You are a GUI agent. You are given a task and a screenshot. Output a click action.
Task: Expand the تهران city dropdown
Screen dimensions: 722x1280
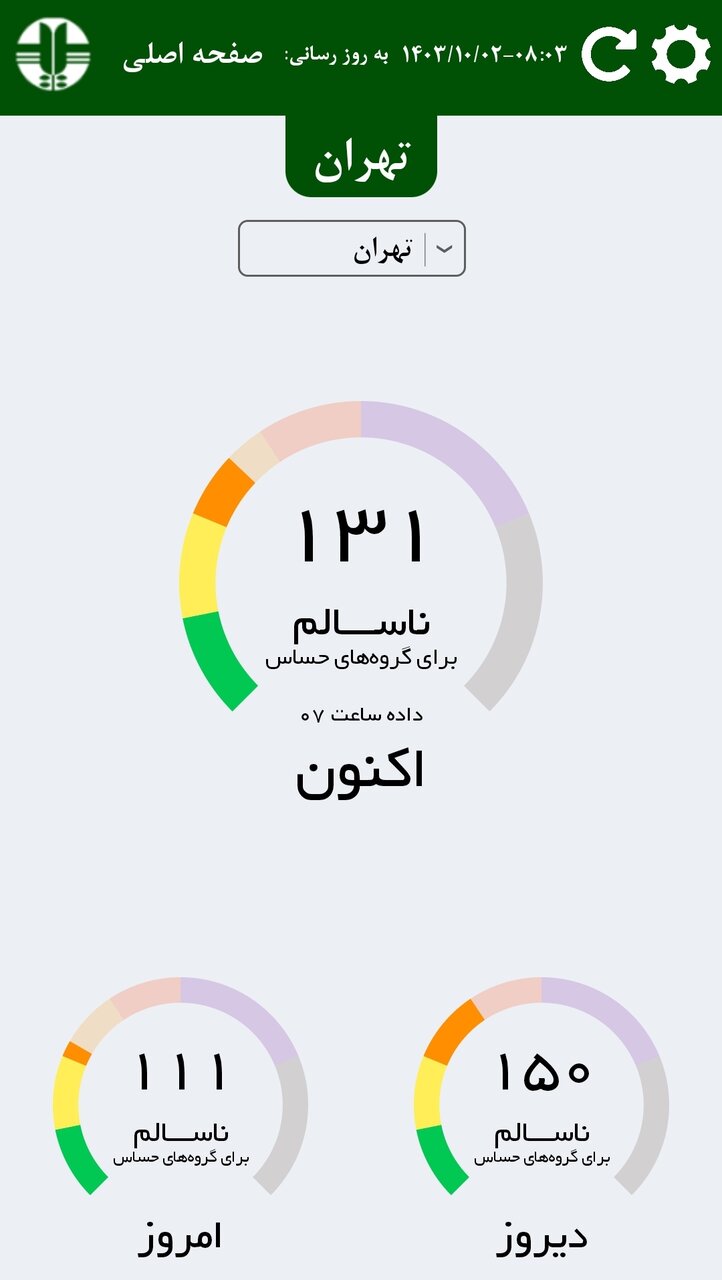352,249
